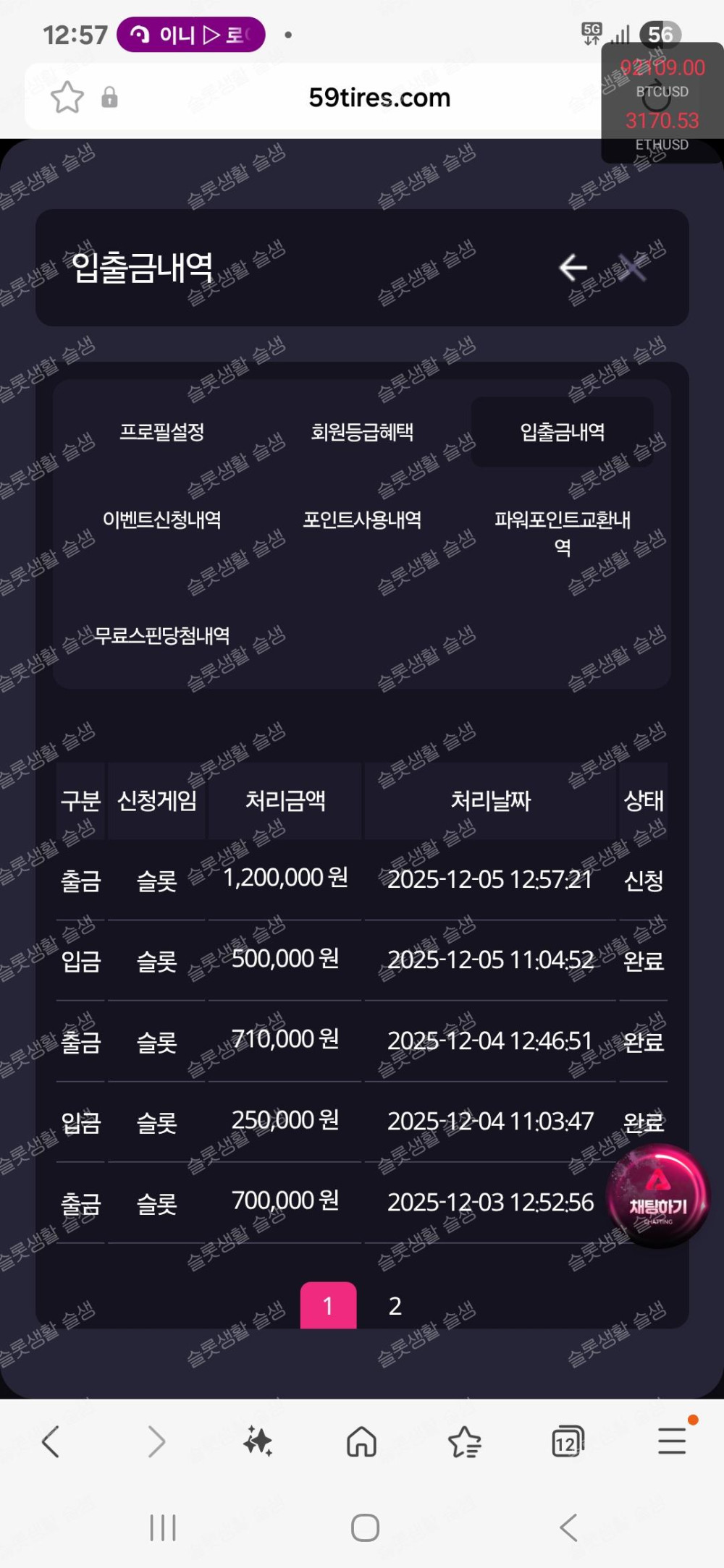The width and height of the screenshot is (724, 1568).
Task: Bookmark this page with the star icon
Action: (x=67, y=98)
